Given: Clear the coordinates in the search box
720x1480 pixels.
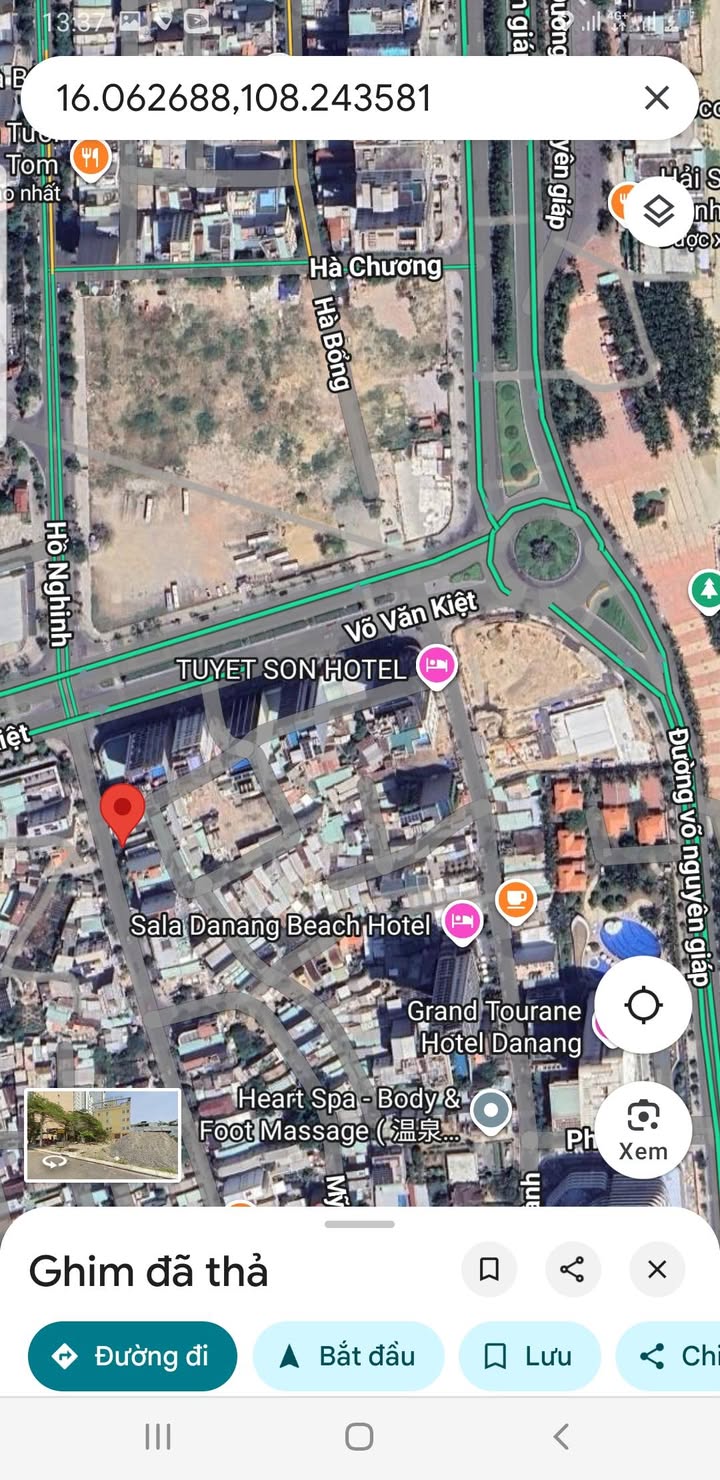Looking at the screenshot, I should (x=656, y=98).
